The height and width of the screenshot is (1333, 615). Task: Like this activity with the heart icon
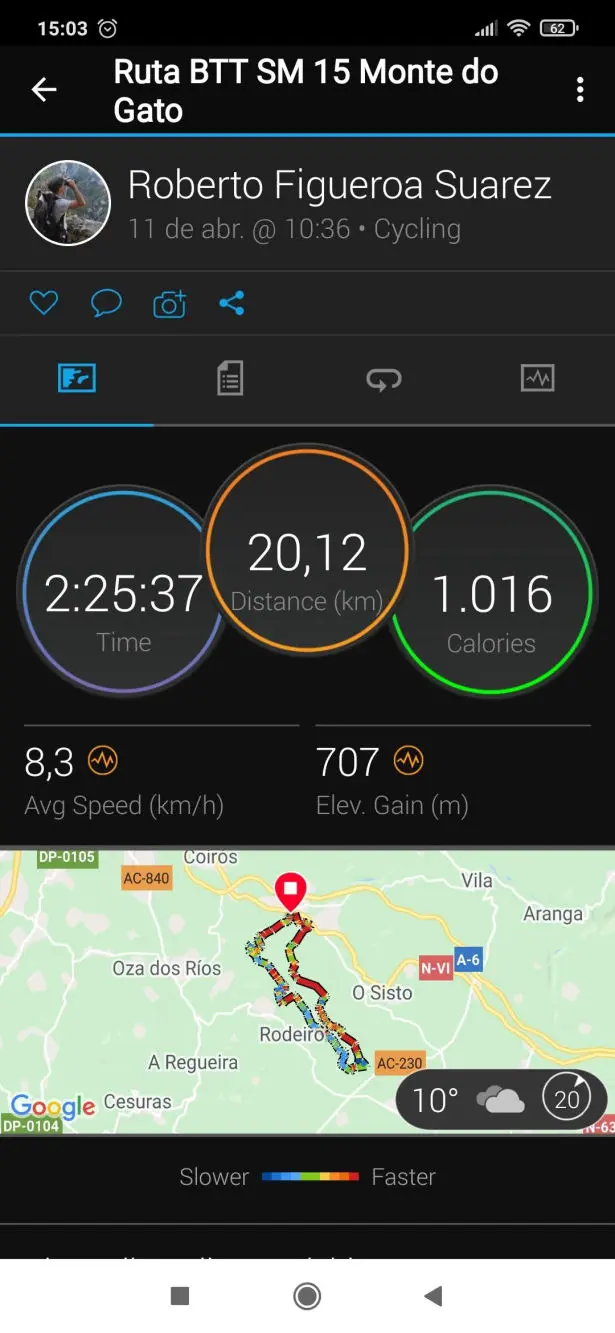(x=43, y=303)
